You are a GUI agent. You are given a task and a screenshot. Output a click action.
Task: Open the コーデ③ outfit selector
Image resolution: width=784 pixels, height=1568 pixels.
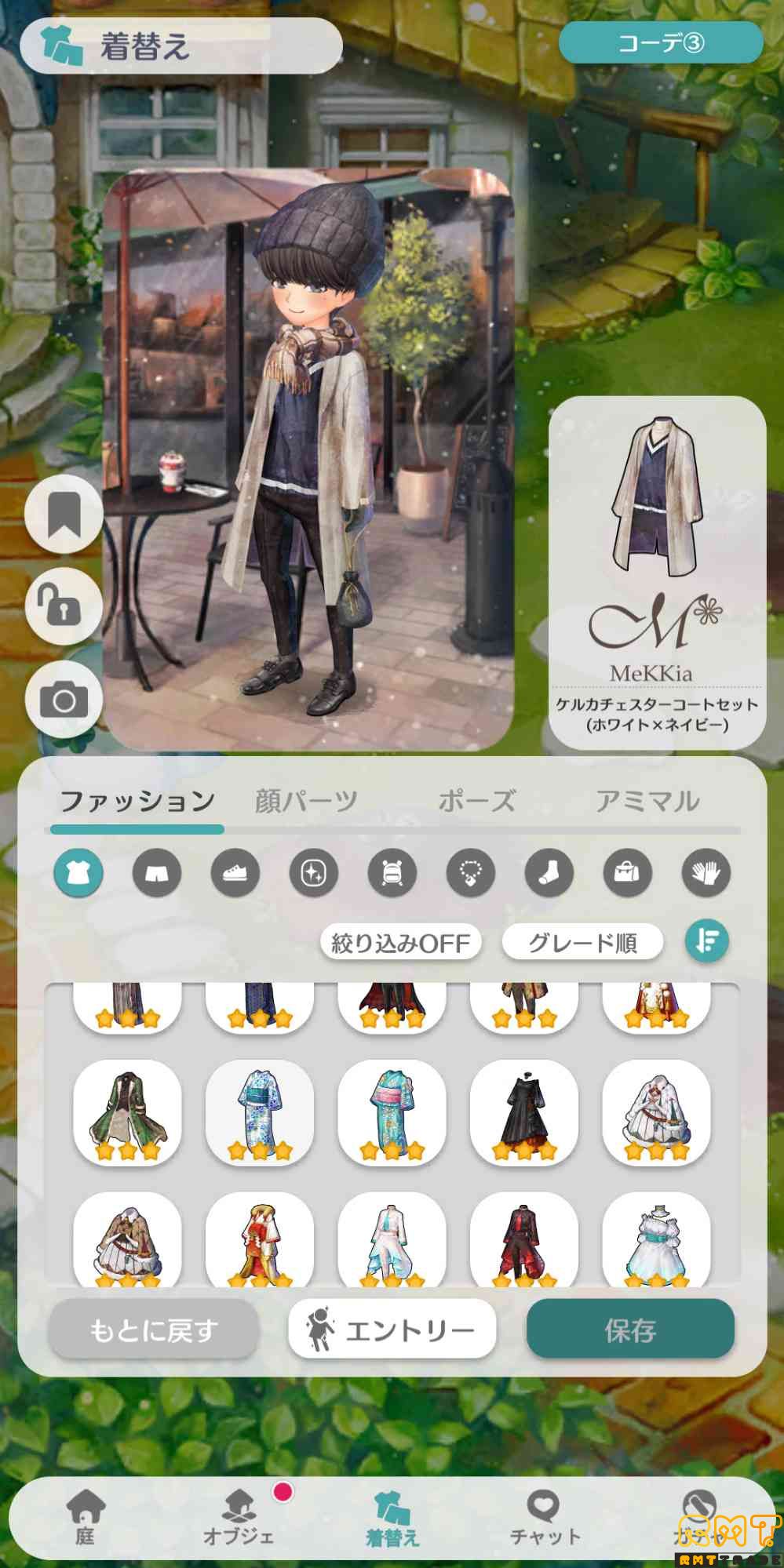[661, 42]
